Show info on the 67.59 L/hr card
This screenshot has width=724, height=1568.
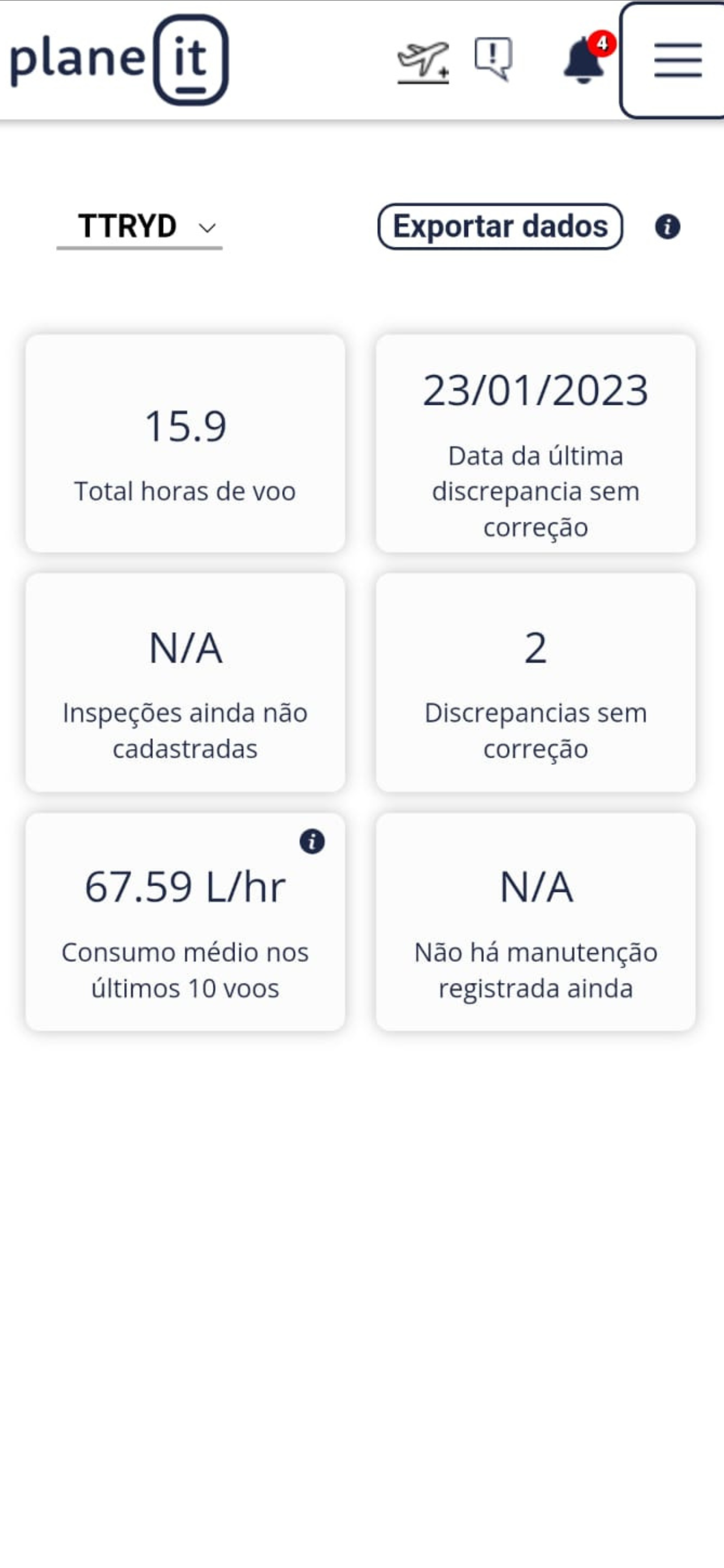[312, 842]
